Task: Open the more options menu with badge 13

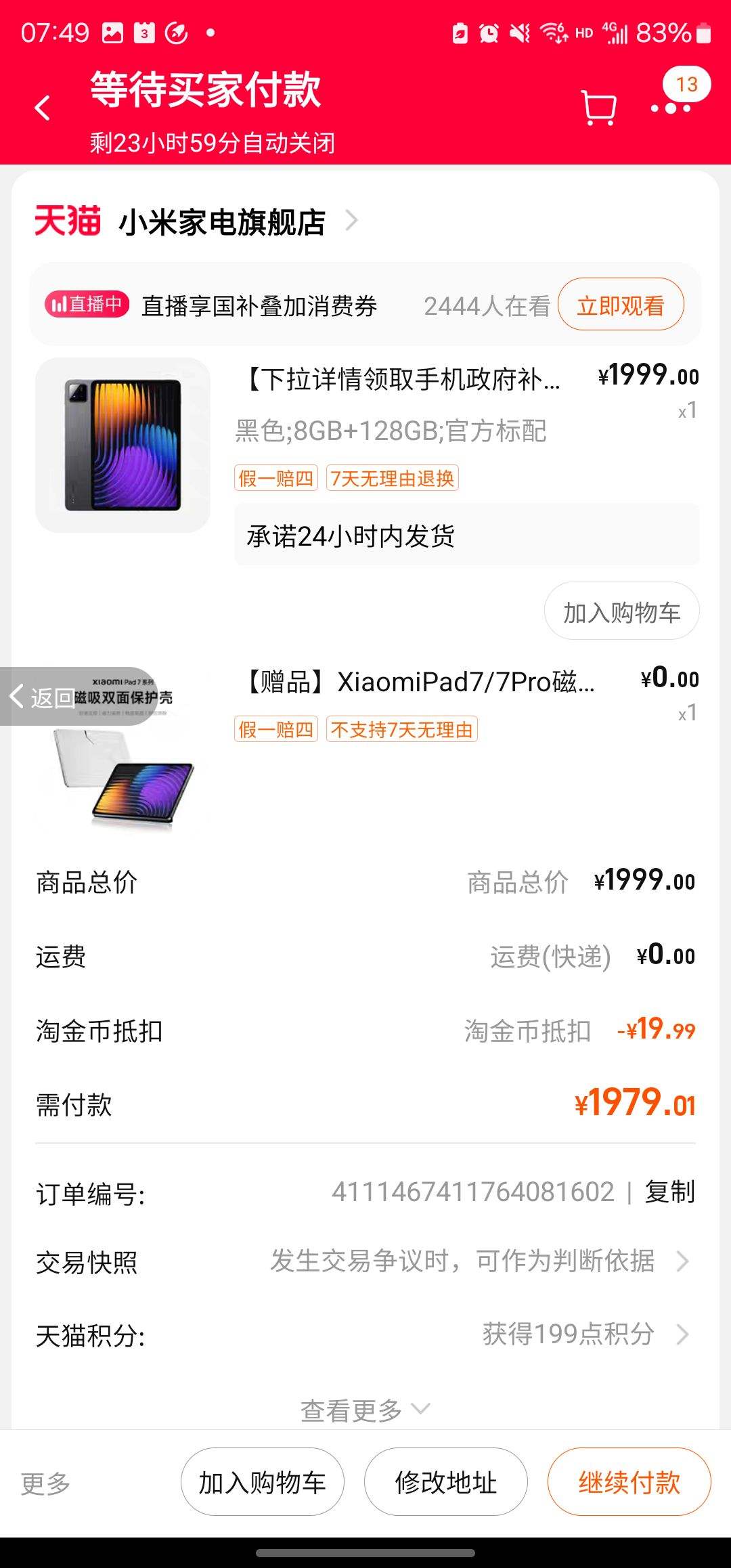Action: pyautogui.click(x=670, y=107)
